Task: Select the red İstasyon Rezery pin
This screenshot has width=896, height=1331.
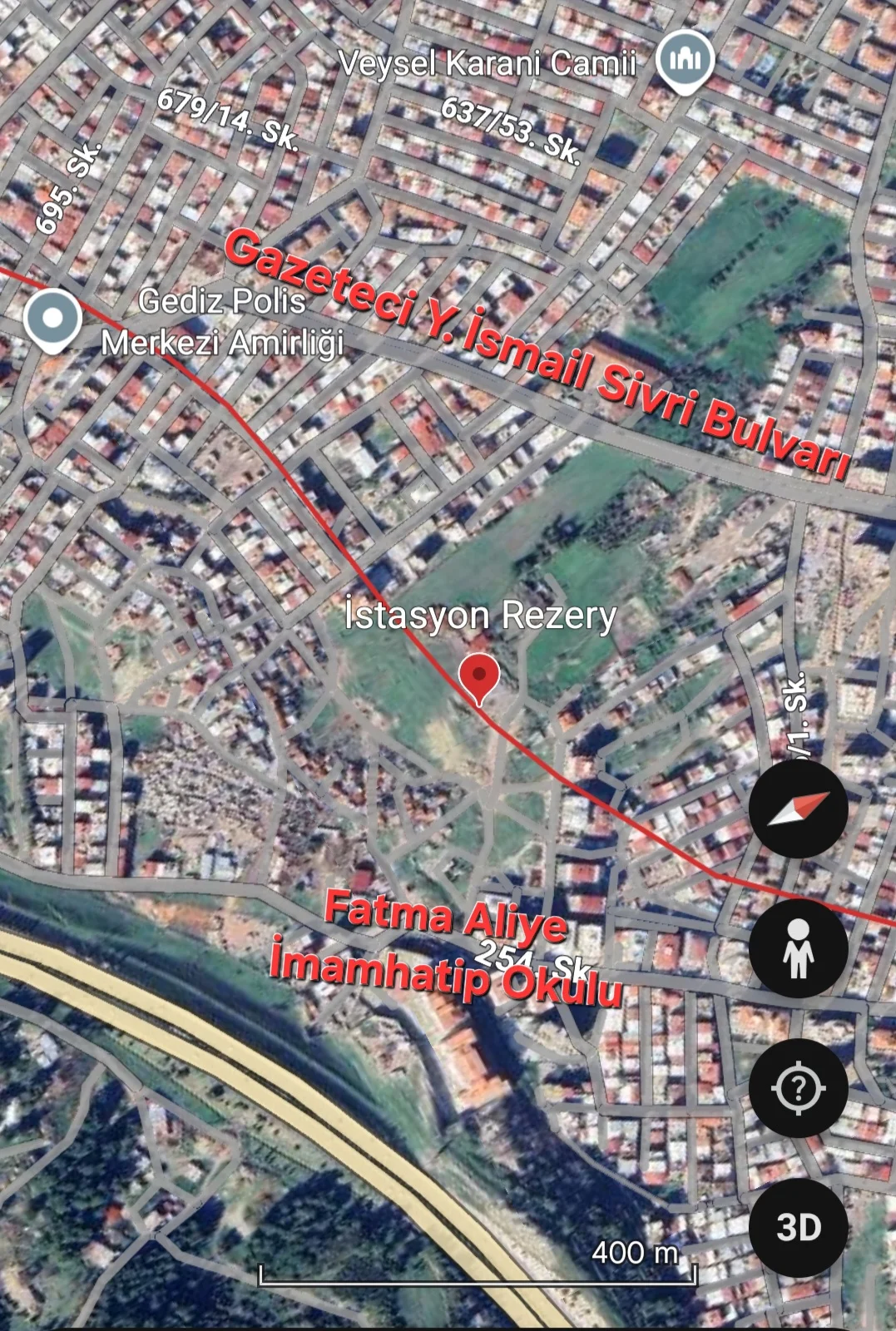Action: click(478, 675)
